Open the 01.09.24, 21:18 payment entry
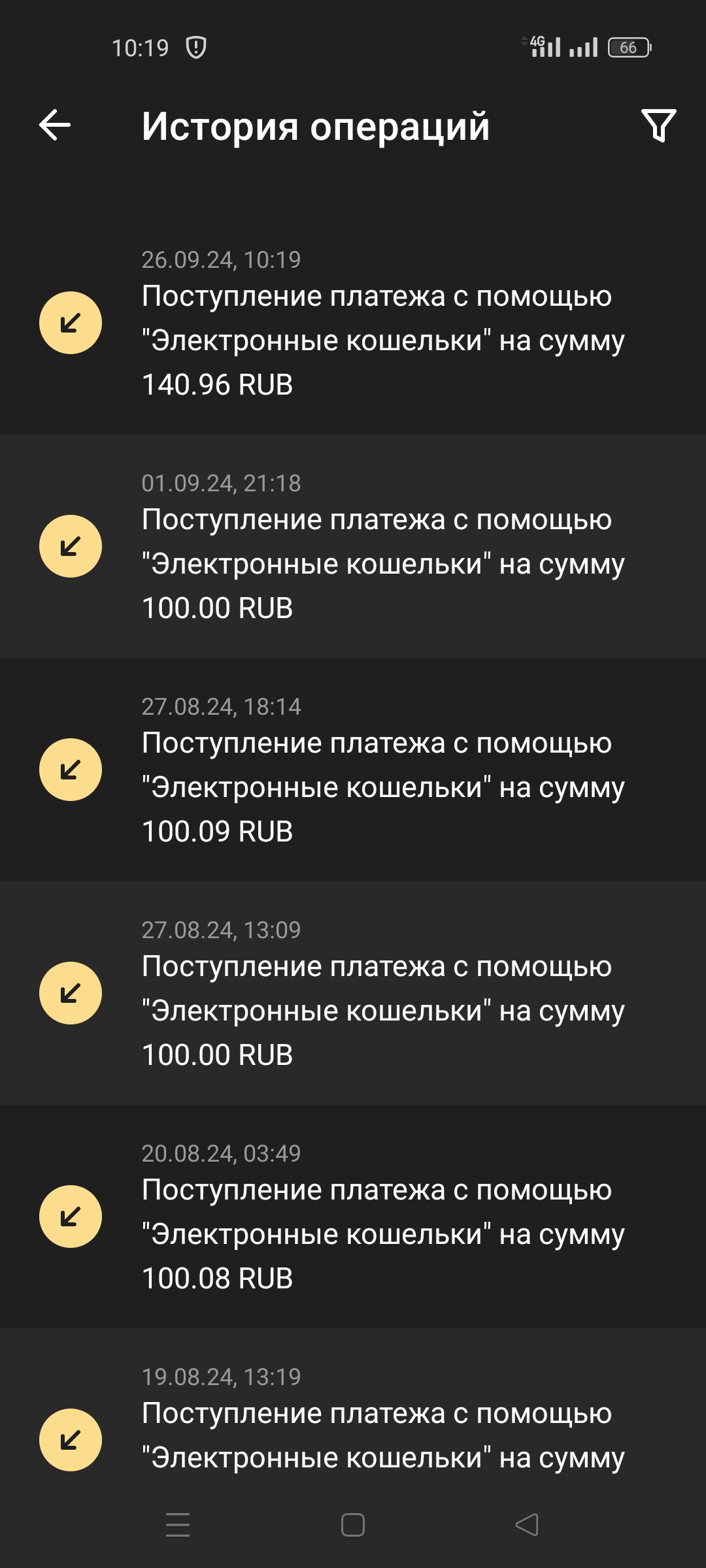The width and height of the screenshot is (706, 1568). tap(353, 546)
